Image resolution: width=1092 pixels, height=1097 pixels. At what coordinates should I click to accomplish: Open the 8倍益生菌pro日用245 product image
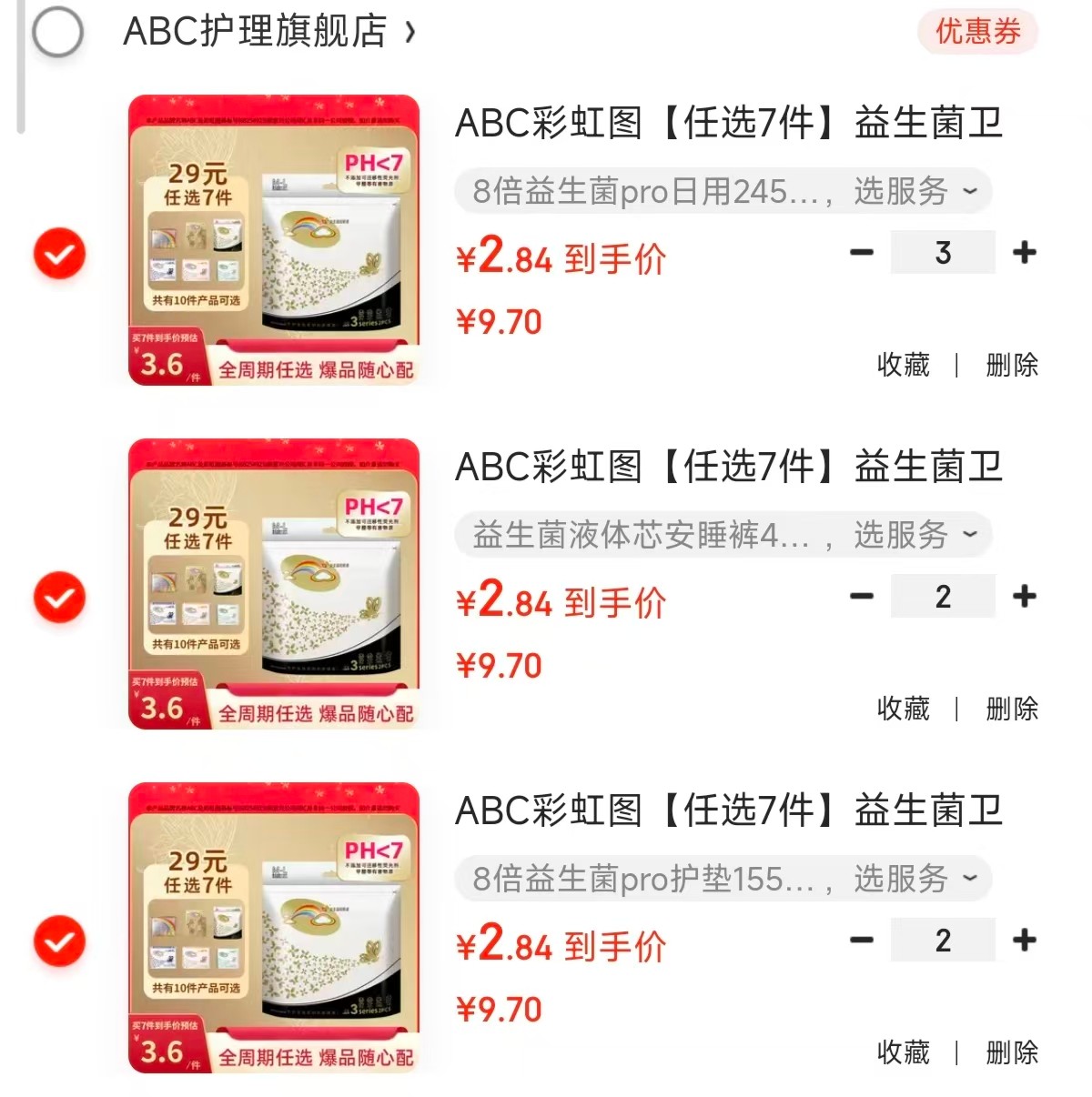pos(274,240)
